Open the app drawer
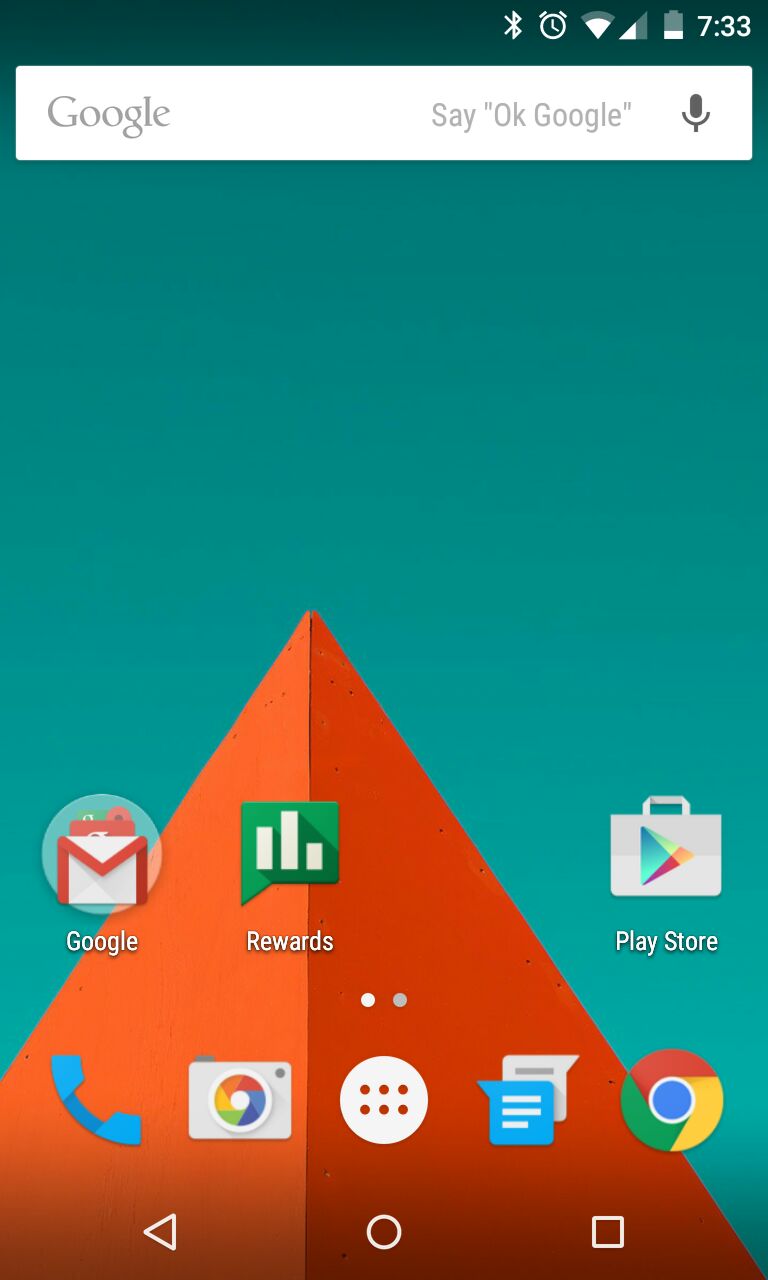The height and width of the screenshot is (1280, 768). pyautogui.click(x=384, y=1099)
